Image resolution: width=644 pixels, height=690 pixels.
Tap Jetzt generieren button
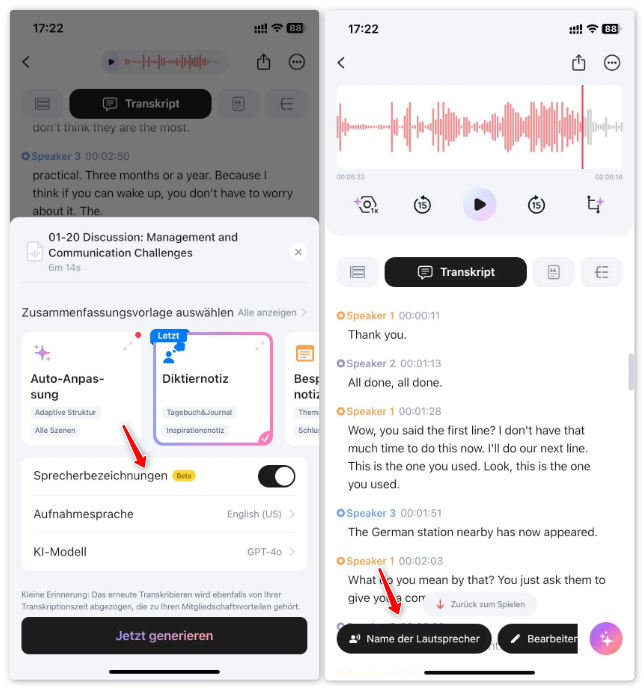(x=164, y=635)
